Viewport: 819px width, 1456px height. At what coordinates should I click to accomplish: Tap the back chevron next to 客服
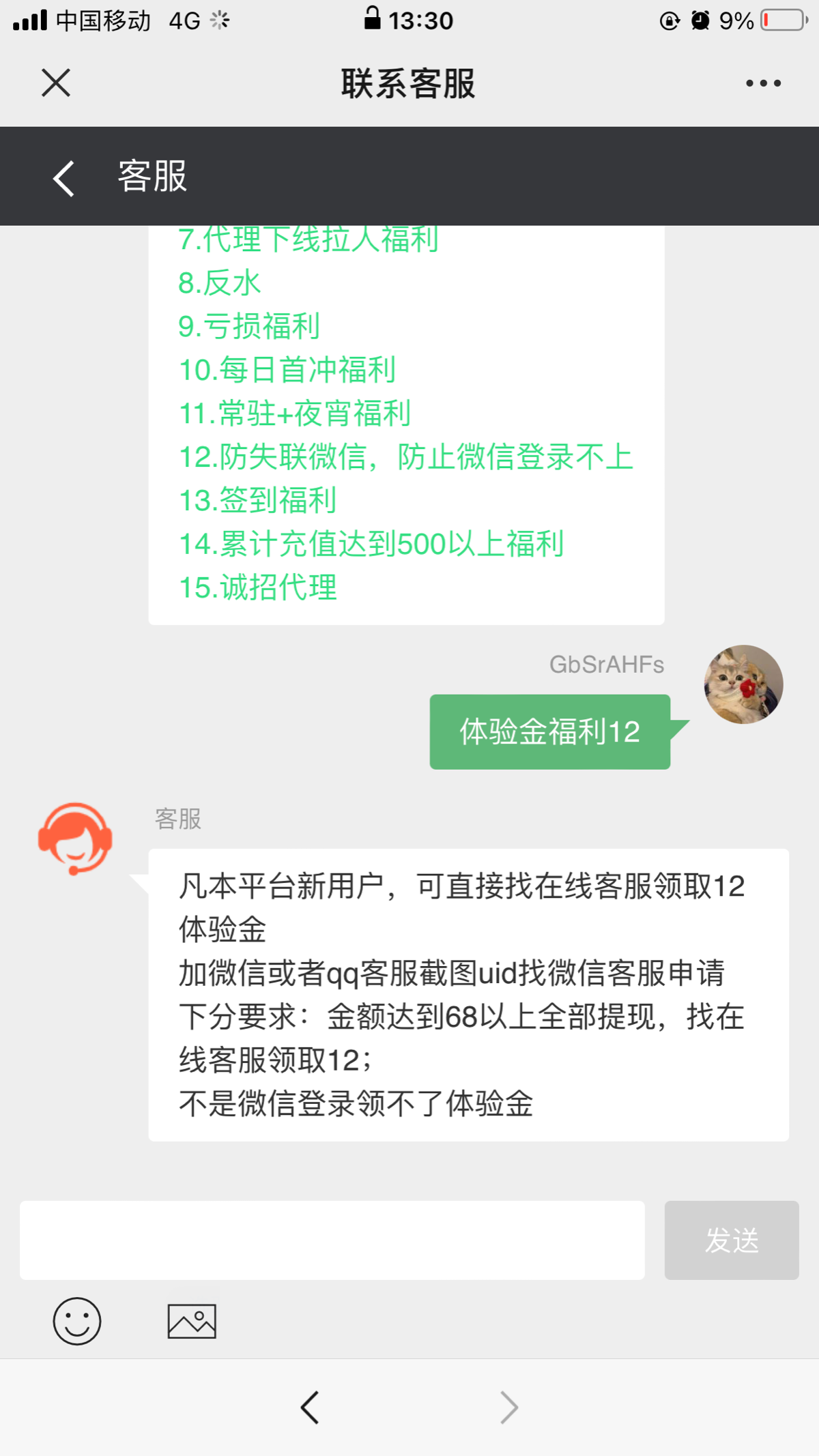coord(62,177)
